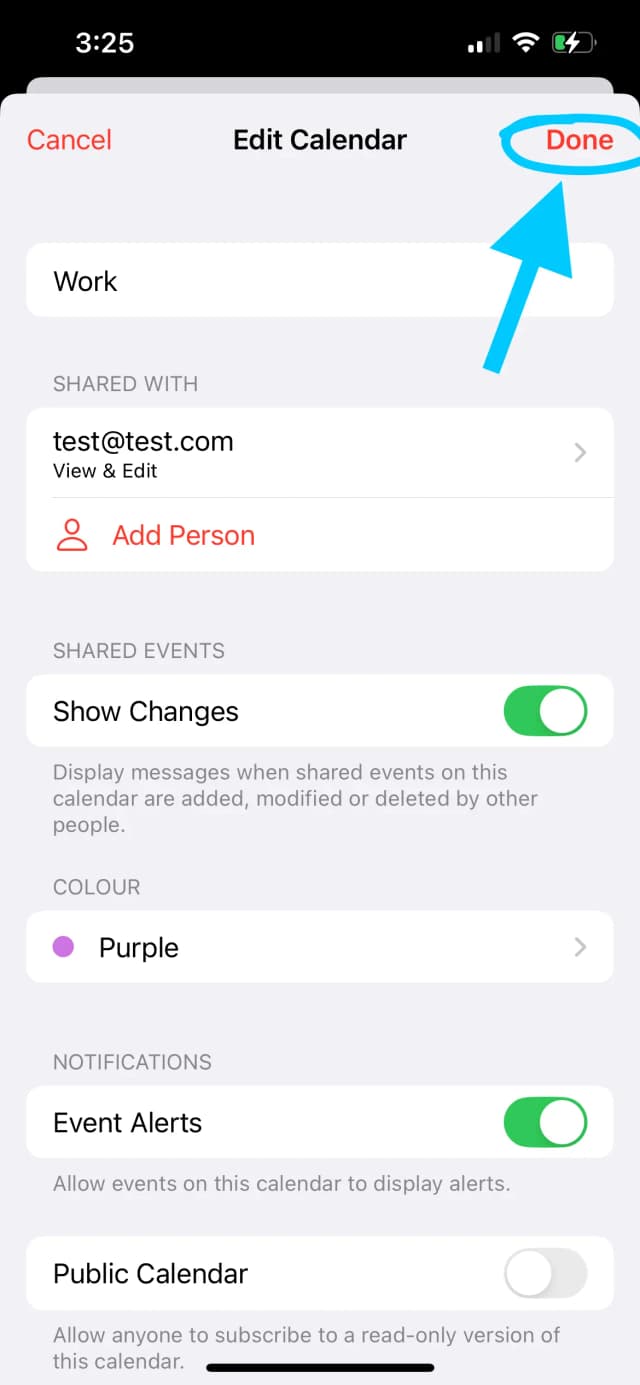
Task: Add Person to share calendar with
Action: point(183,535)
